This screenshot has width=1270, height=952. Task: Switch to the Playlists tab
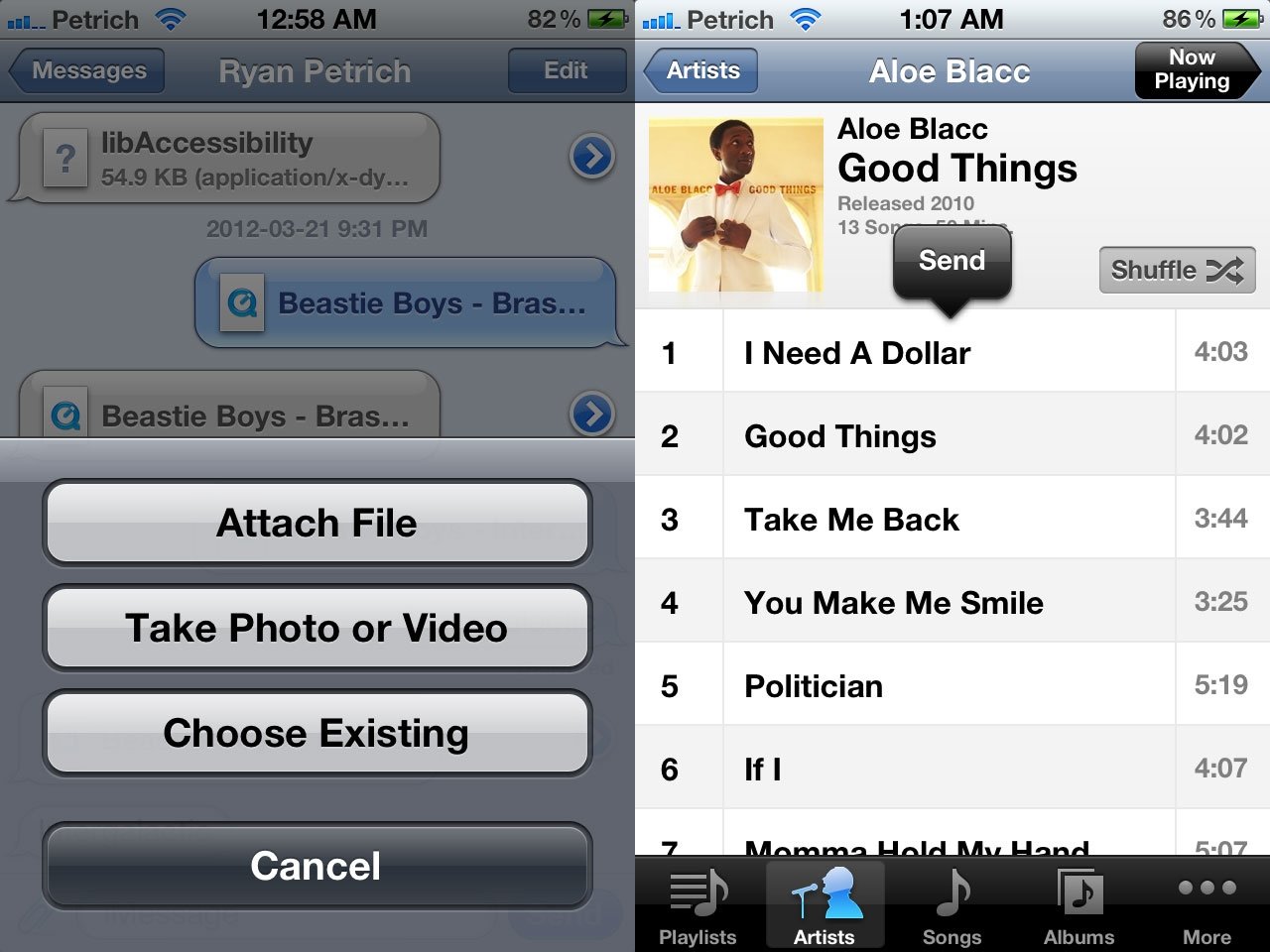(698, 904)
